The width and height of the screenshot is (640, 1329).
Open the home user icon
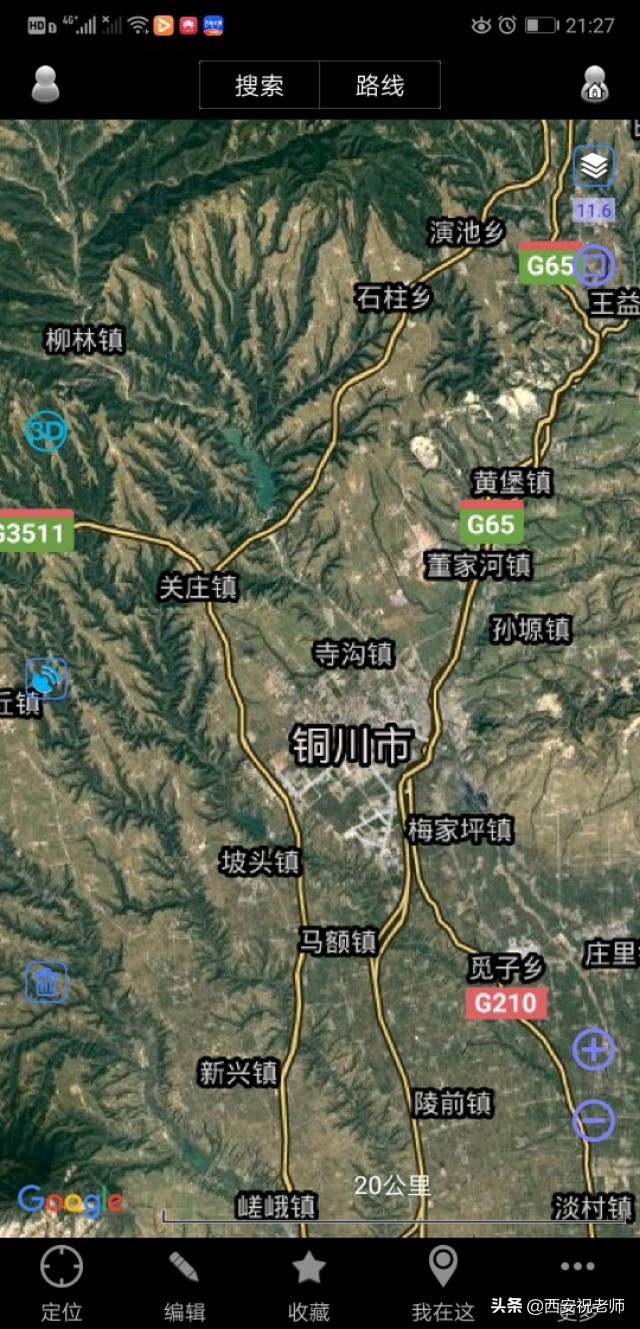pyautogui.click(x=594, y=84)
